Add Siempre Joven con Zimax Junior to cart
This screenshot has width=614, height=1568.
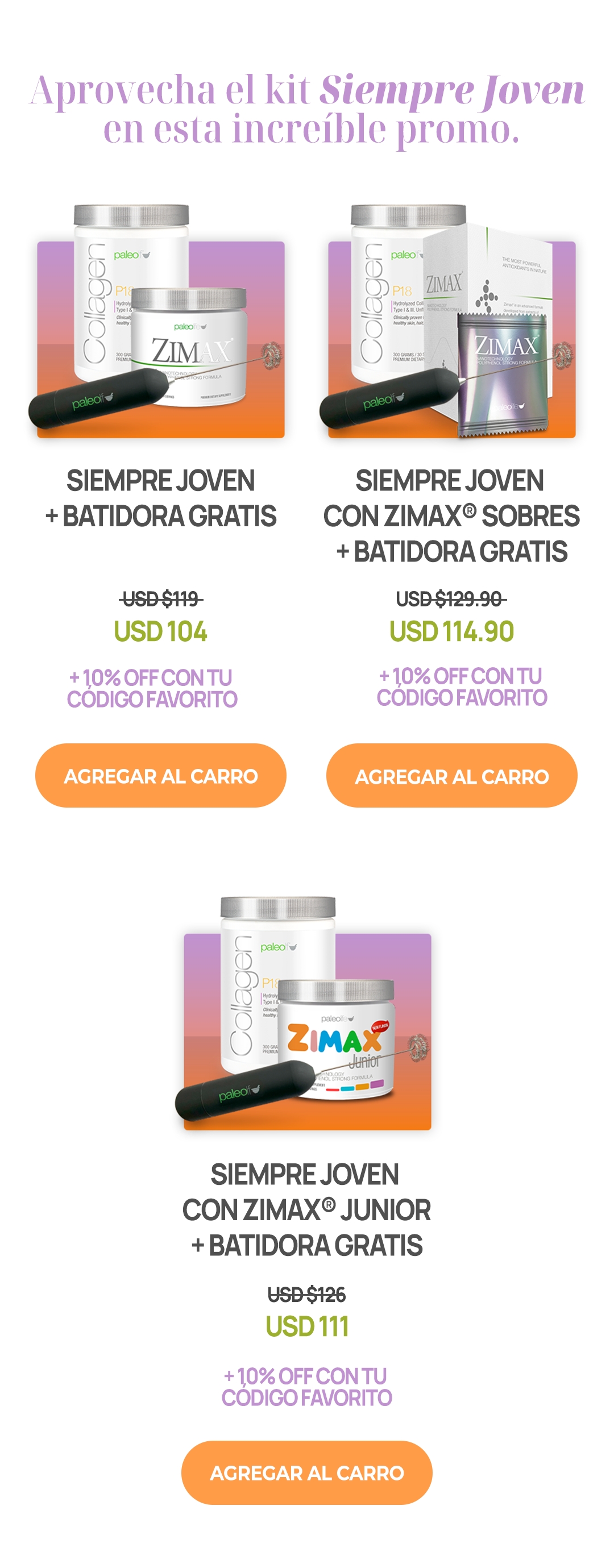[x=307, y=1473]
